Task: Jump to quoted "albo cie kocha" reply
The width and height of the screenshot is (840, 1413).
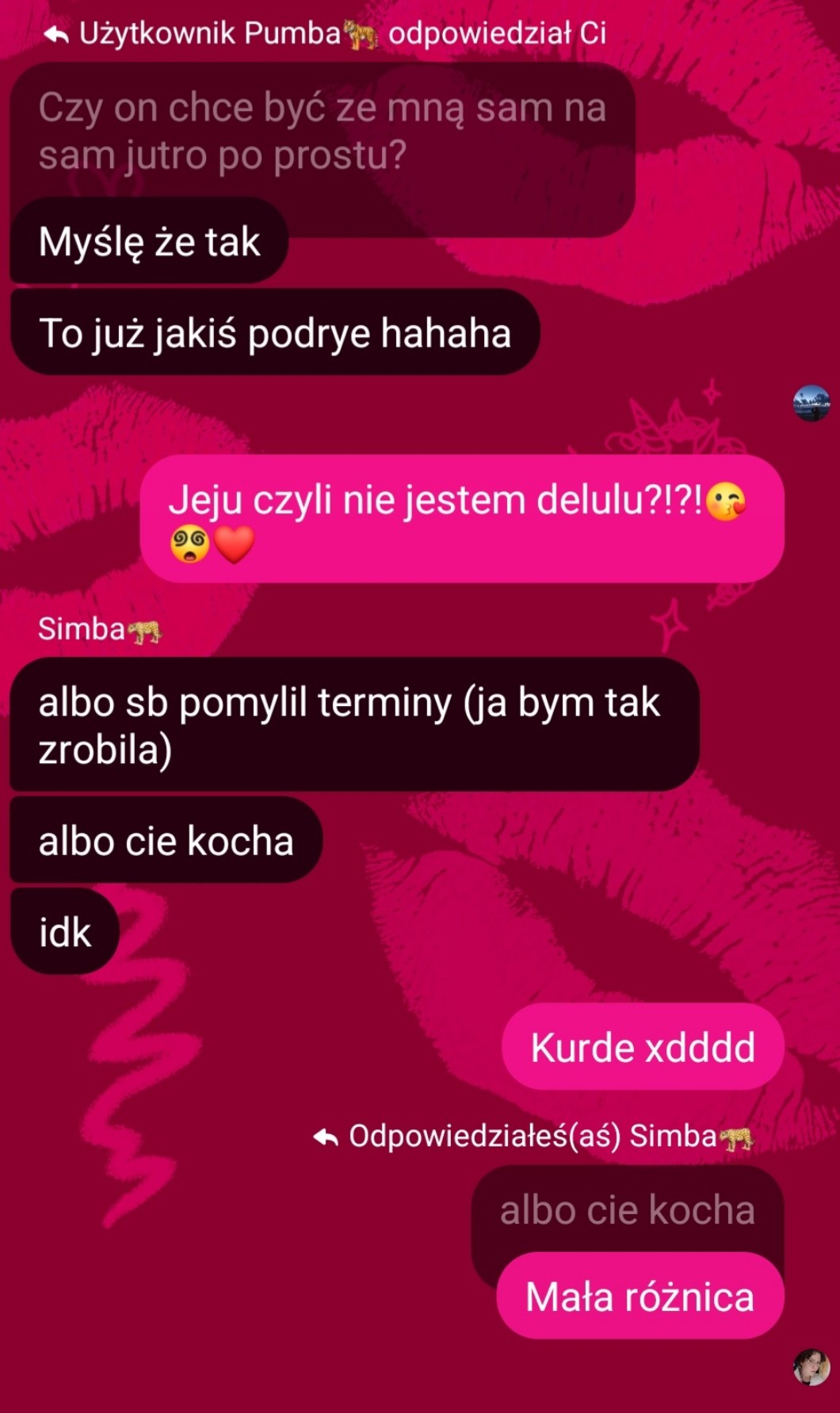Action: (628, 1210)
